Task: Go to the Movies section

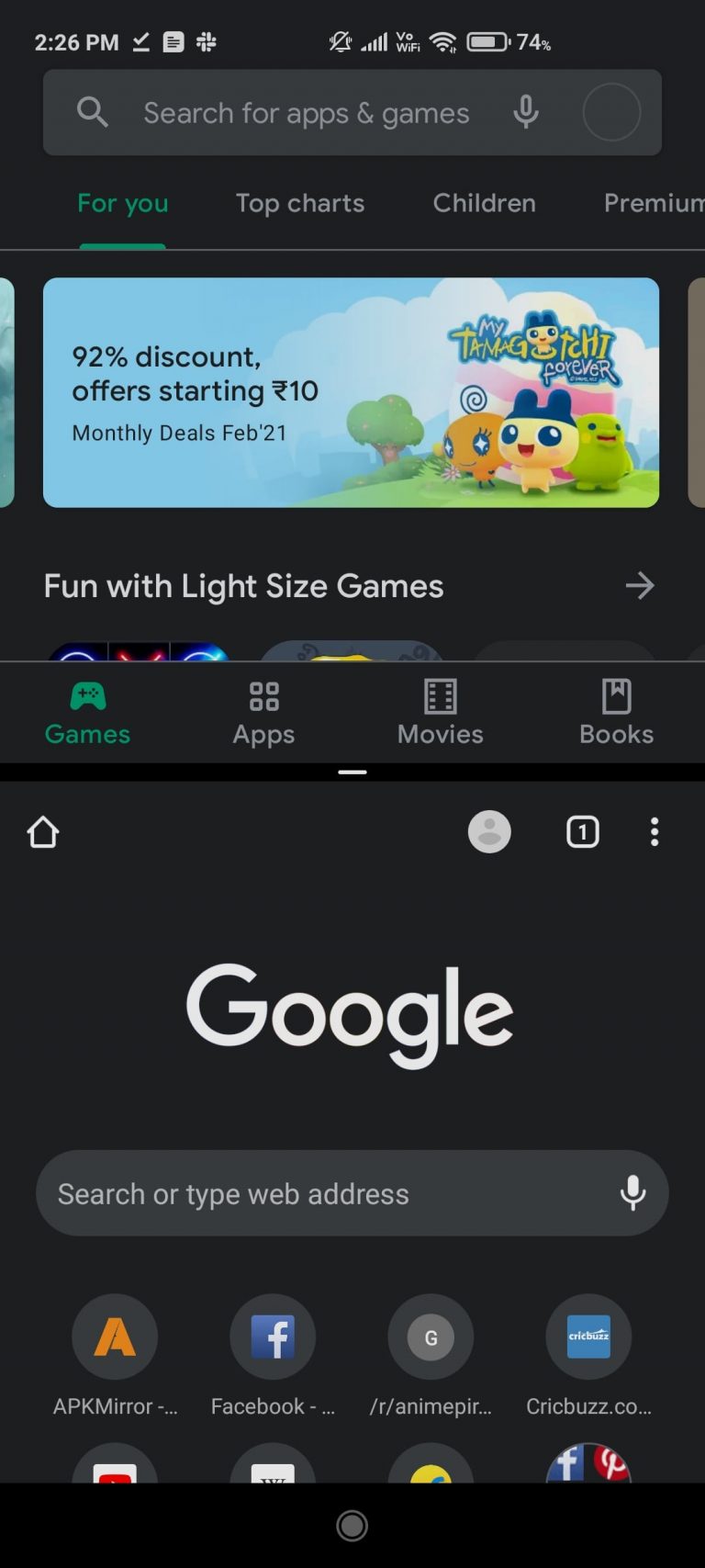Action: [x=440, y=712]
